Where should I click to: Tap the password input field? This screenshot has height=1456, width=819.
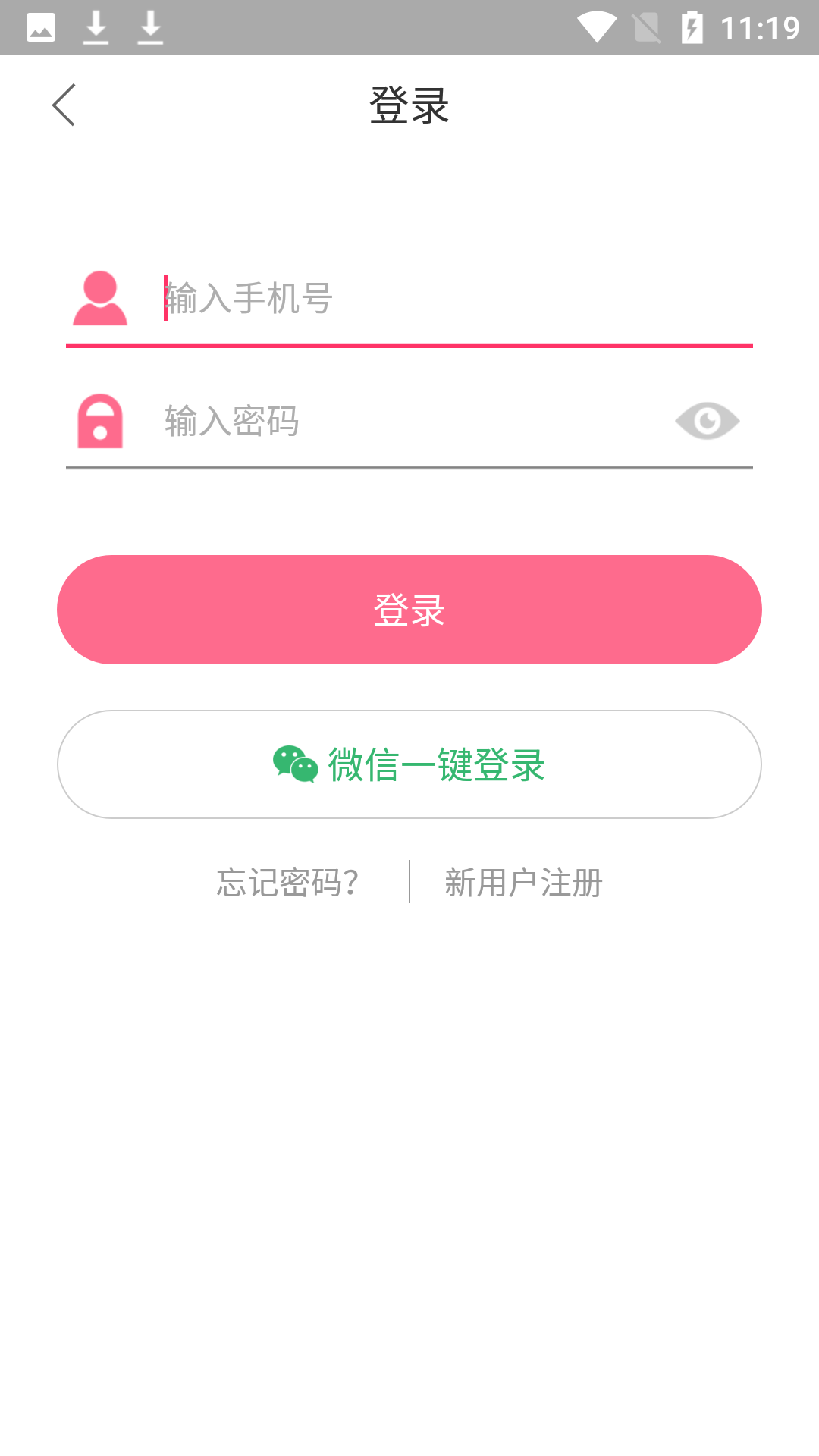click(409, 421)
